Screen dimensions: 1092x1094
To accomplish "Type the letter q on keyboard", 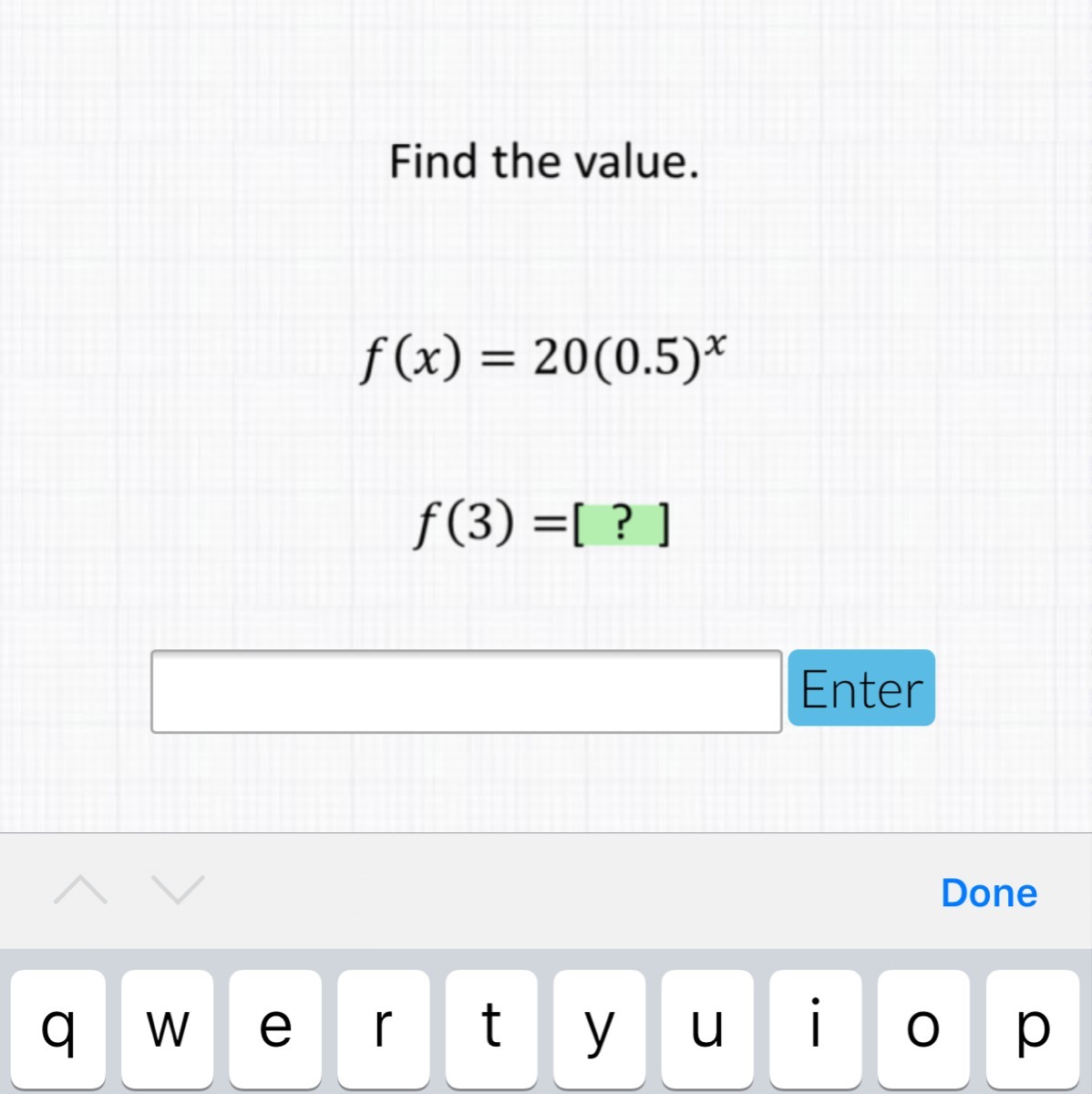I will (x=58, y=1028).
